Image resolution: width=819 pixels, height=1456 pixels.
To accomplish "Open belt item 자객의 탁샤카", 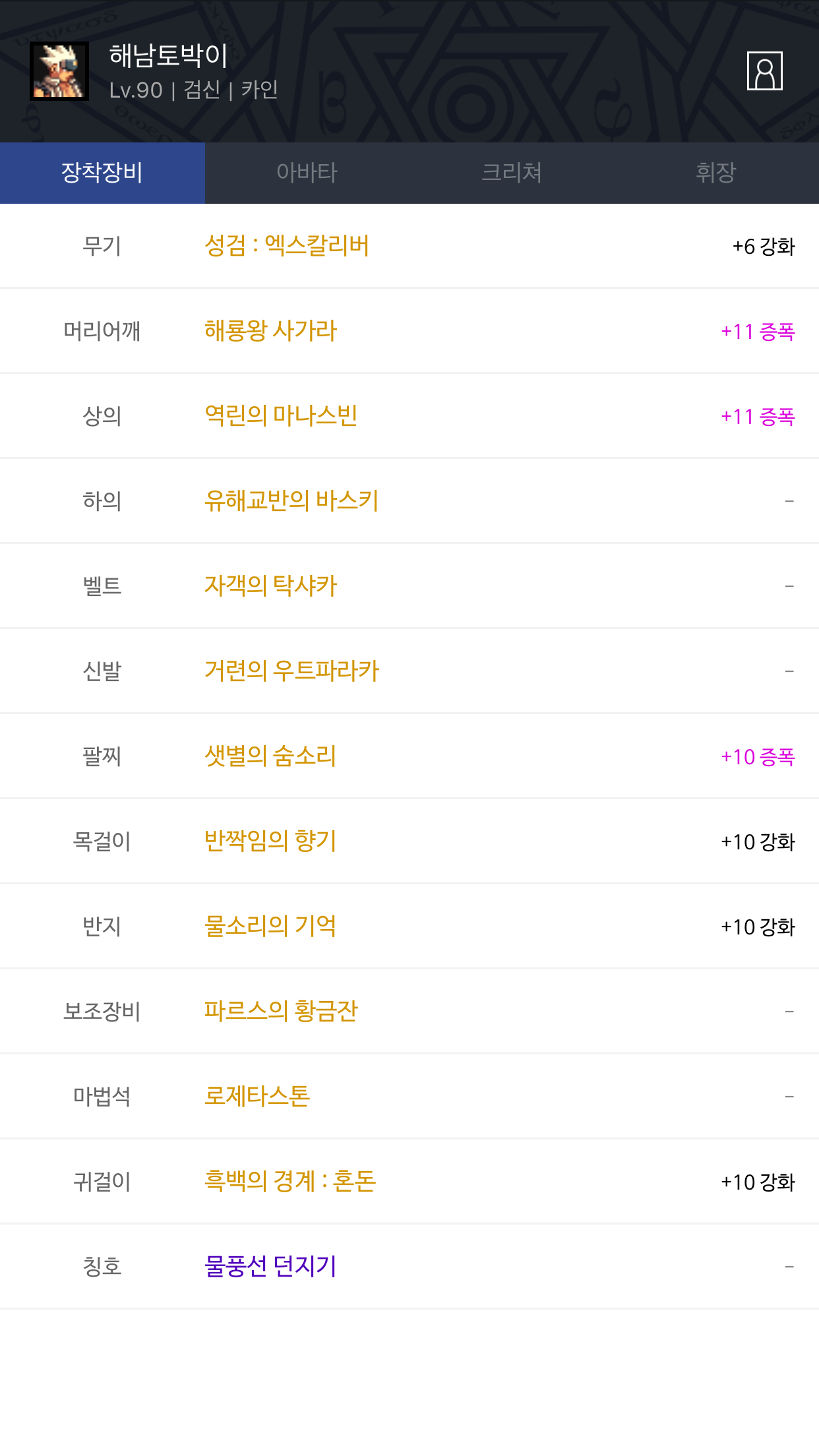I will pos(270,586).
